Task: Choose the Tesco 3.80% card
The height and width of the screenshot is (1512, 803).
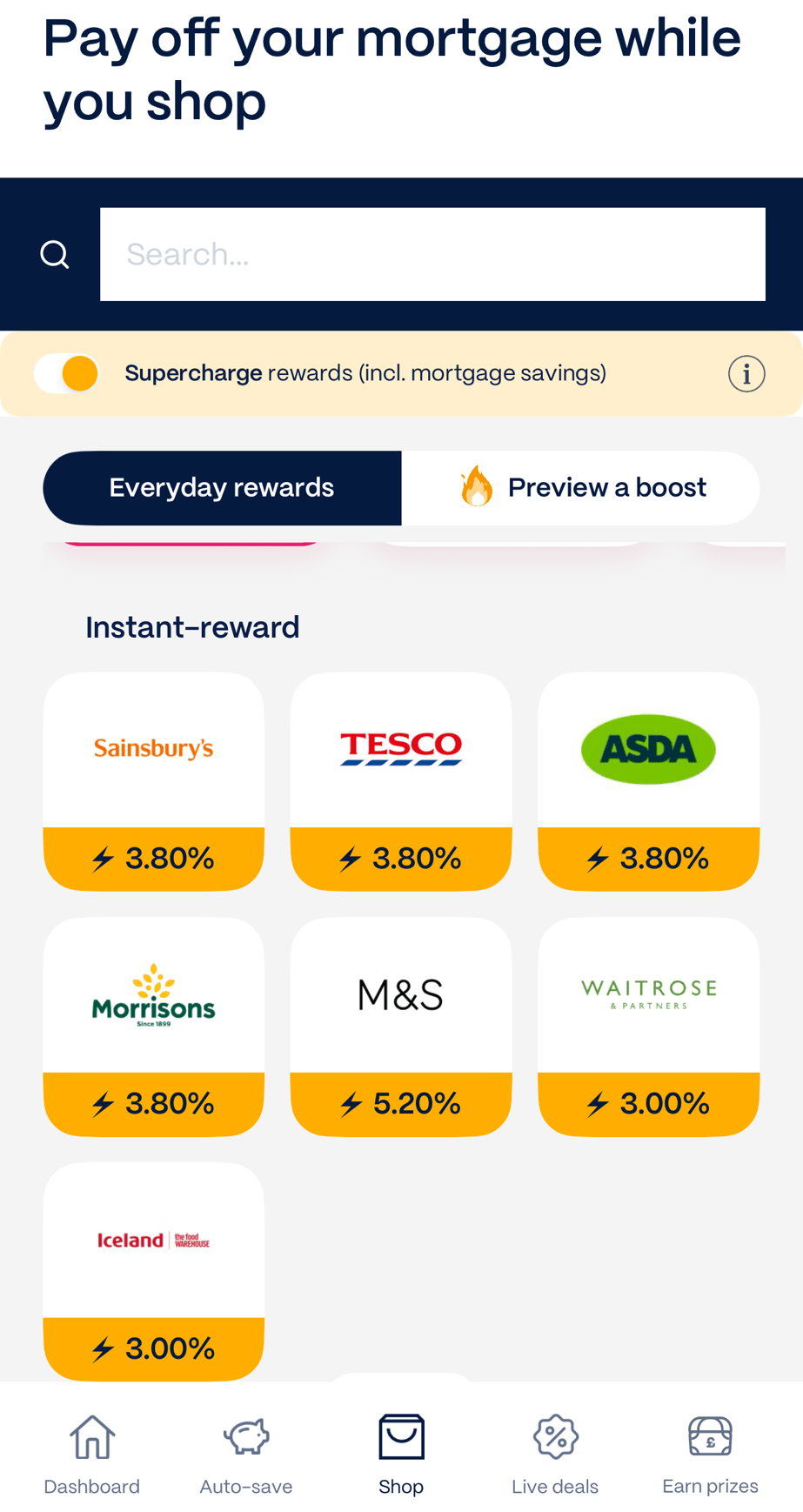Action: coord(401,780)
